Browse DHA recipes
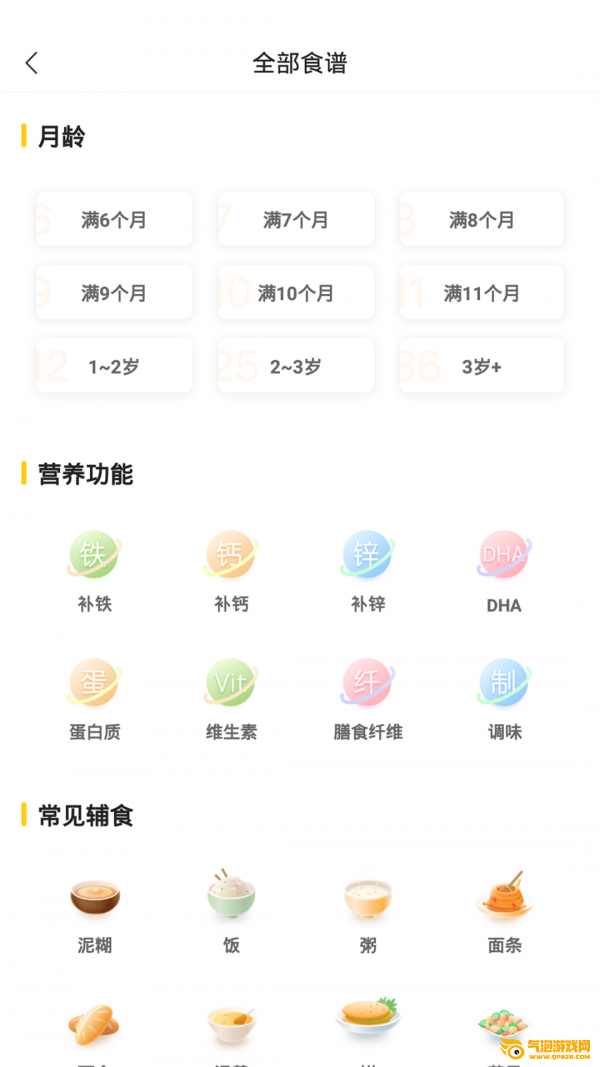This screenshot has width=600, height=1067. pyautogui.click(x=504, y=570)
